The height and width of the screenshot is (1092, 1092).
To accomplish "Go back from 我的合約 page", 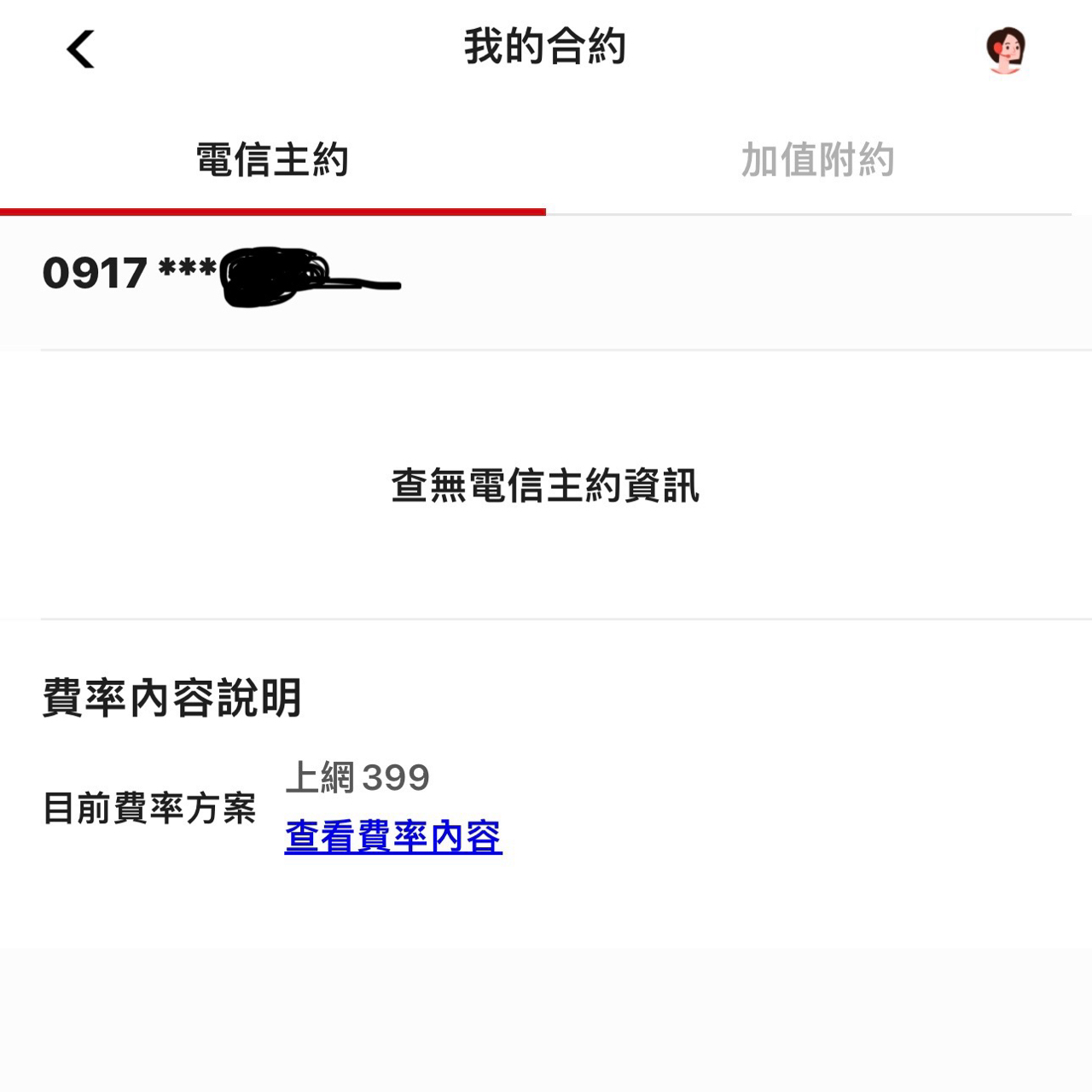I will pyautogui.click(x=81, y=49).
